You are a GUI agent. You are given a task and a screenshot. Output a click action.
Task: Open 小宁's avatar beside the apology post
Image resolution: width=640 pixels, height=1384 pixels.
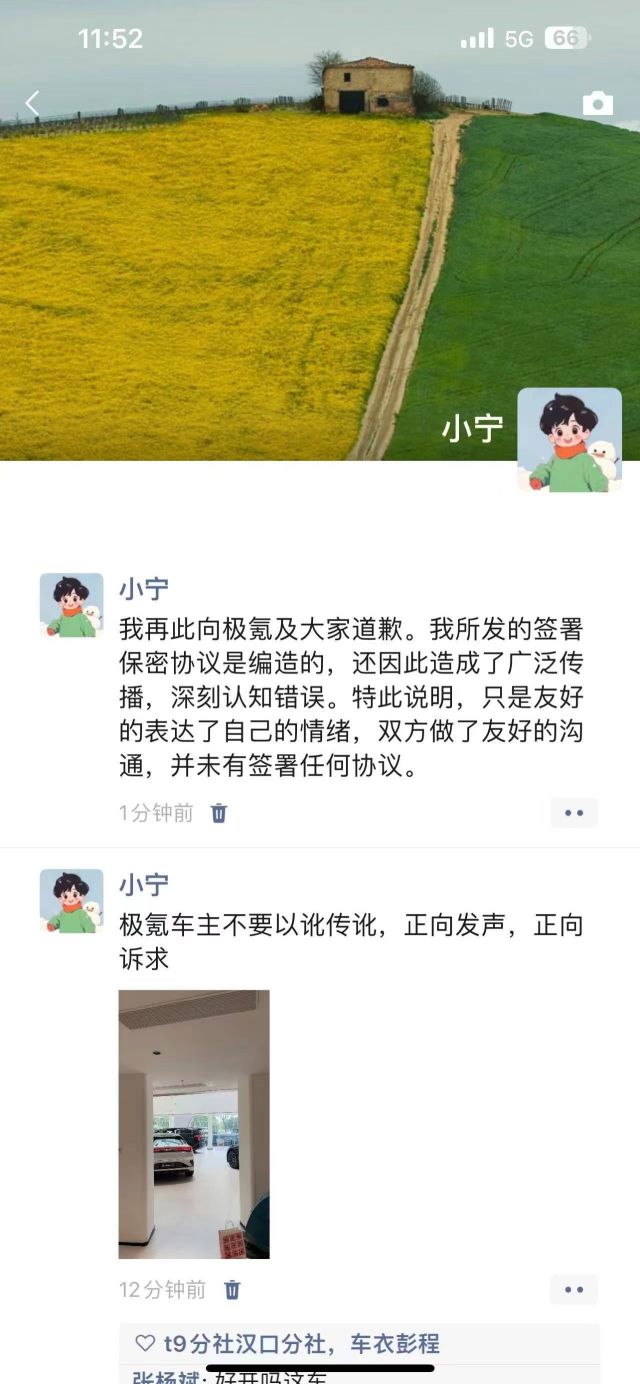click(71, 605)
